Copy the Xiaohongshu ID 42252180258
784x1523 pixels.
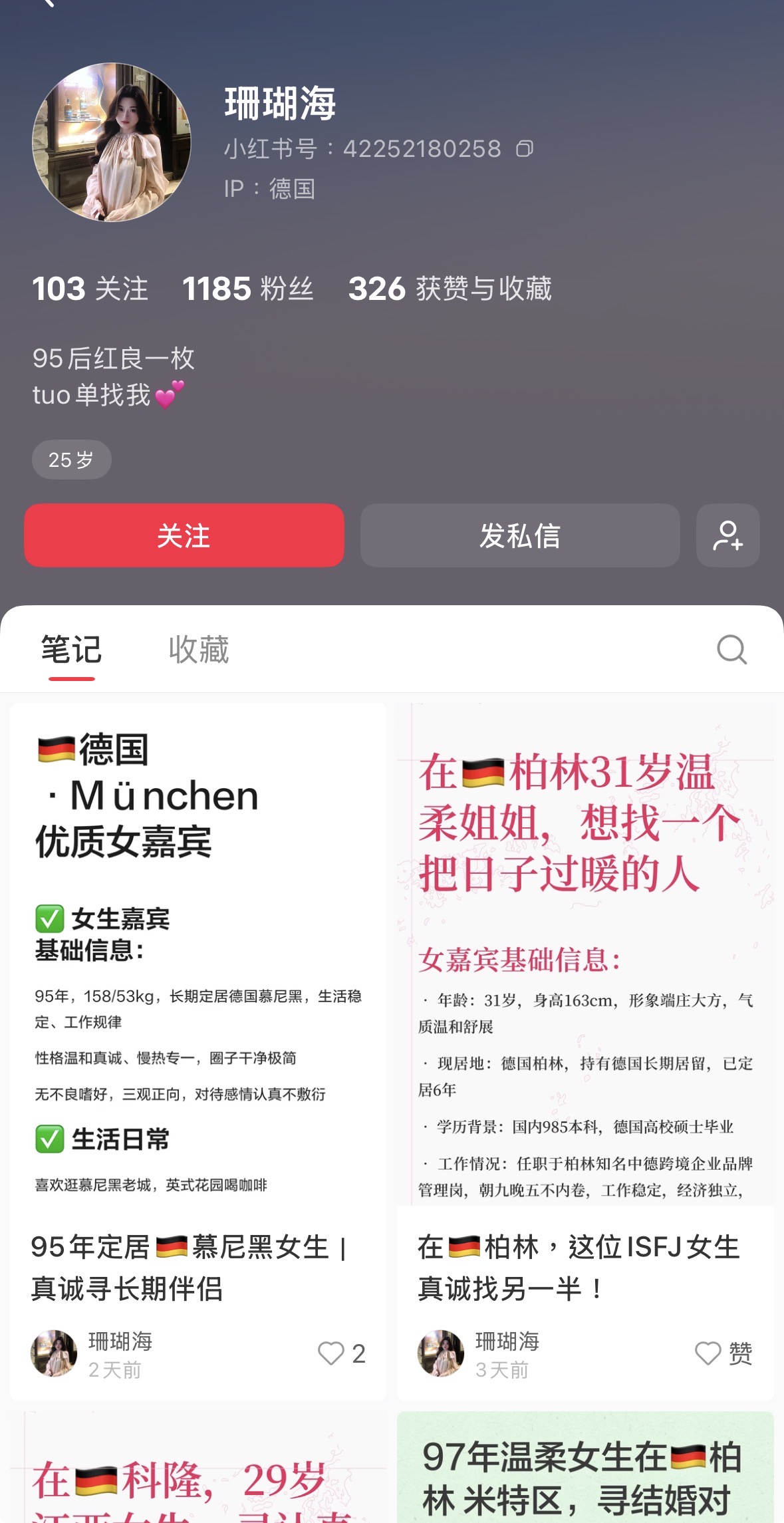pos(525,148)
